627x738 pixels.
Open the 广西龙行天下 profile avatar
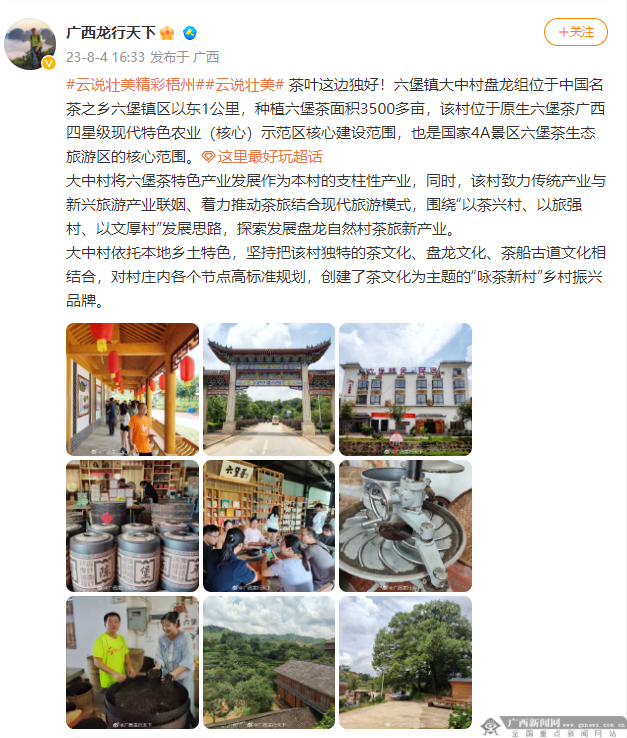coord(30,42)
